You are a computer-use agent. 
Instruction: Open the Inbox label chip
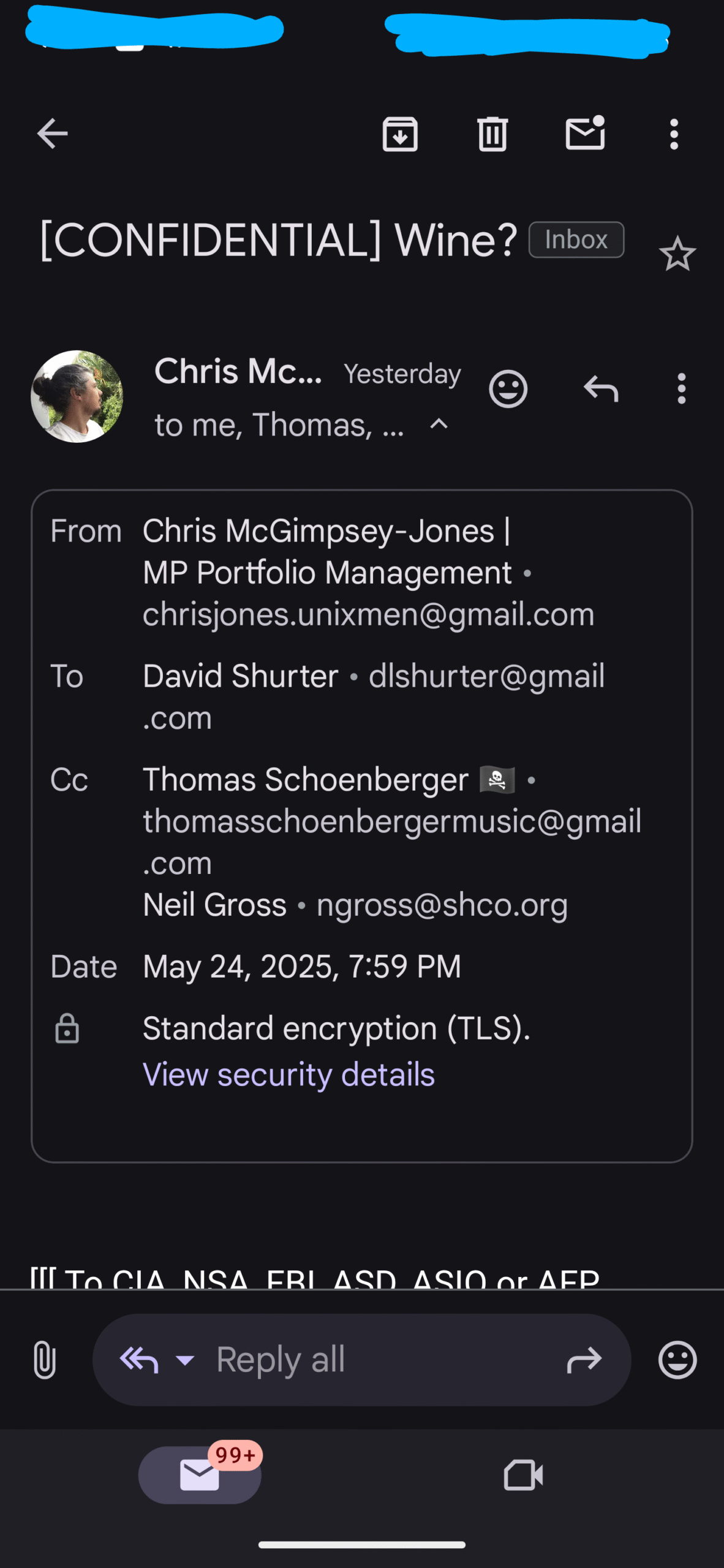coord(576,239)
